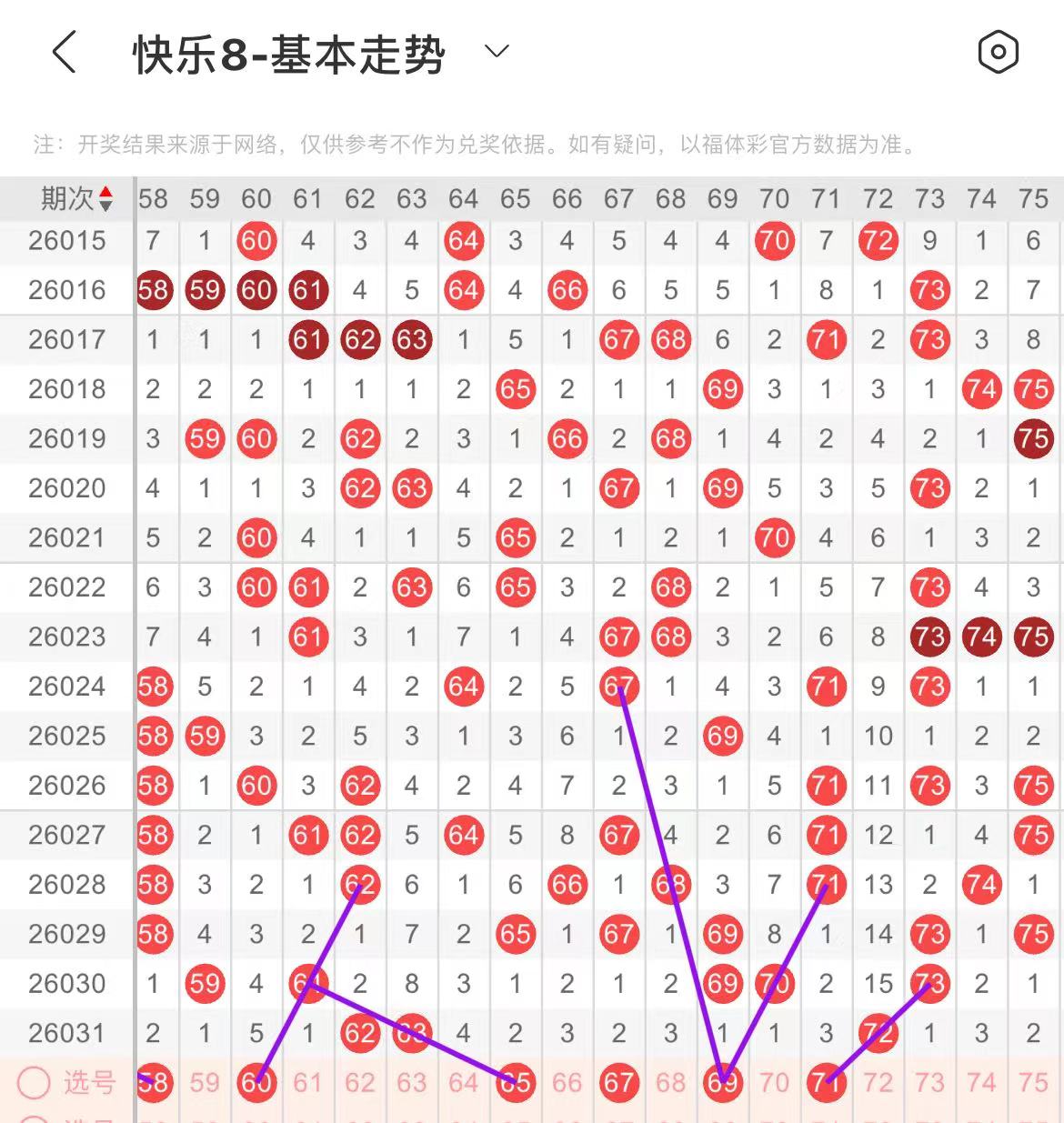1064x1123 pixels.
Task: Remove number 67 from the 选号 row
Action: tap(618, 1082)
